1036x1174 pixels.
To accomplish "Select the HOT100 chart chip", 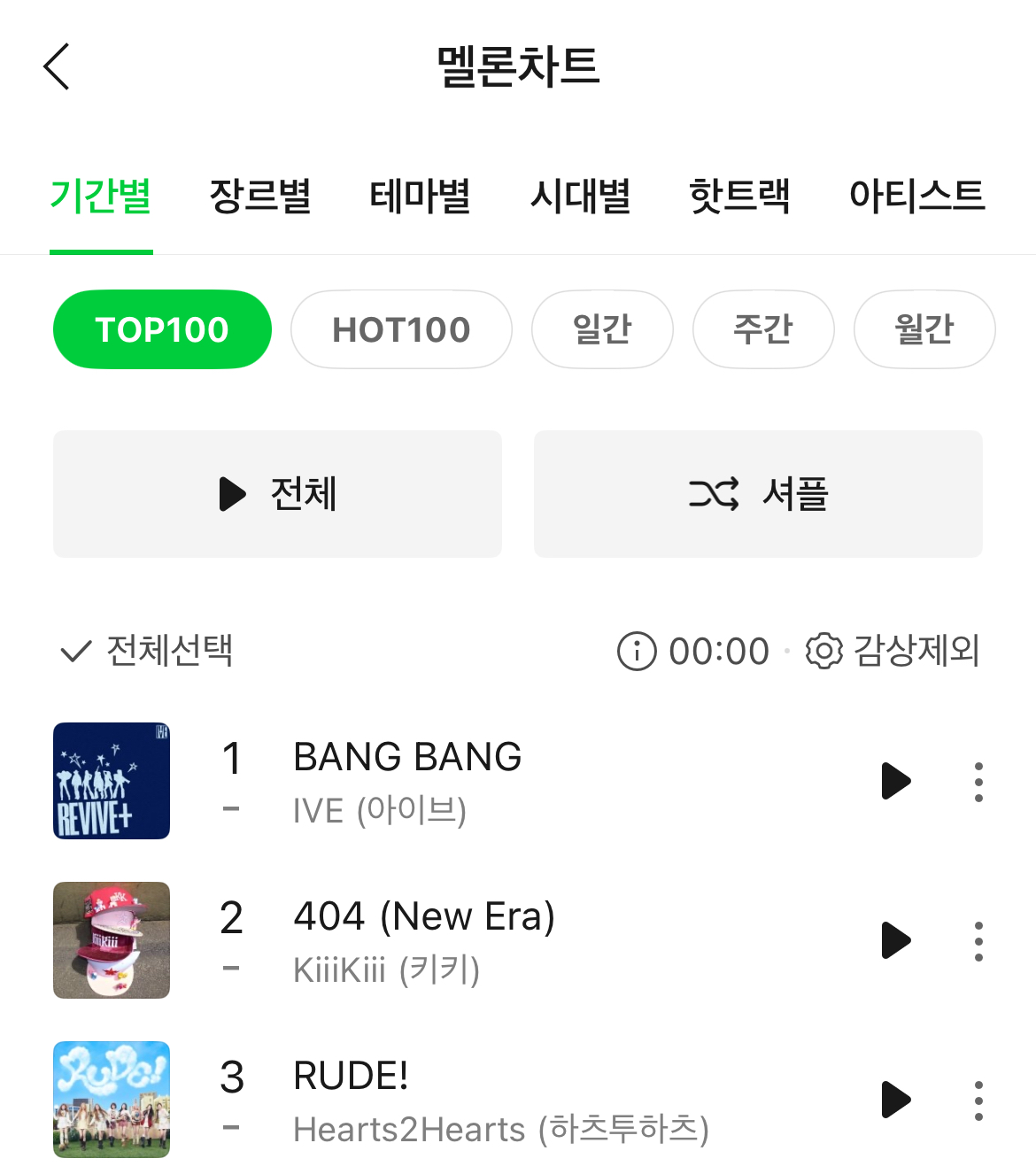I will 401,329.
